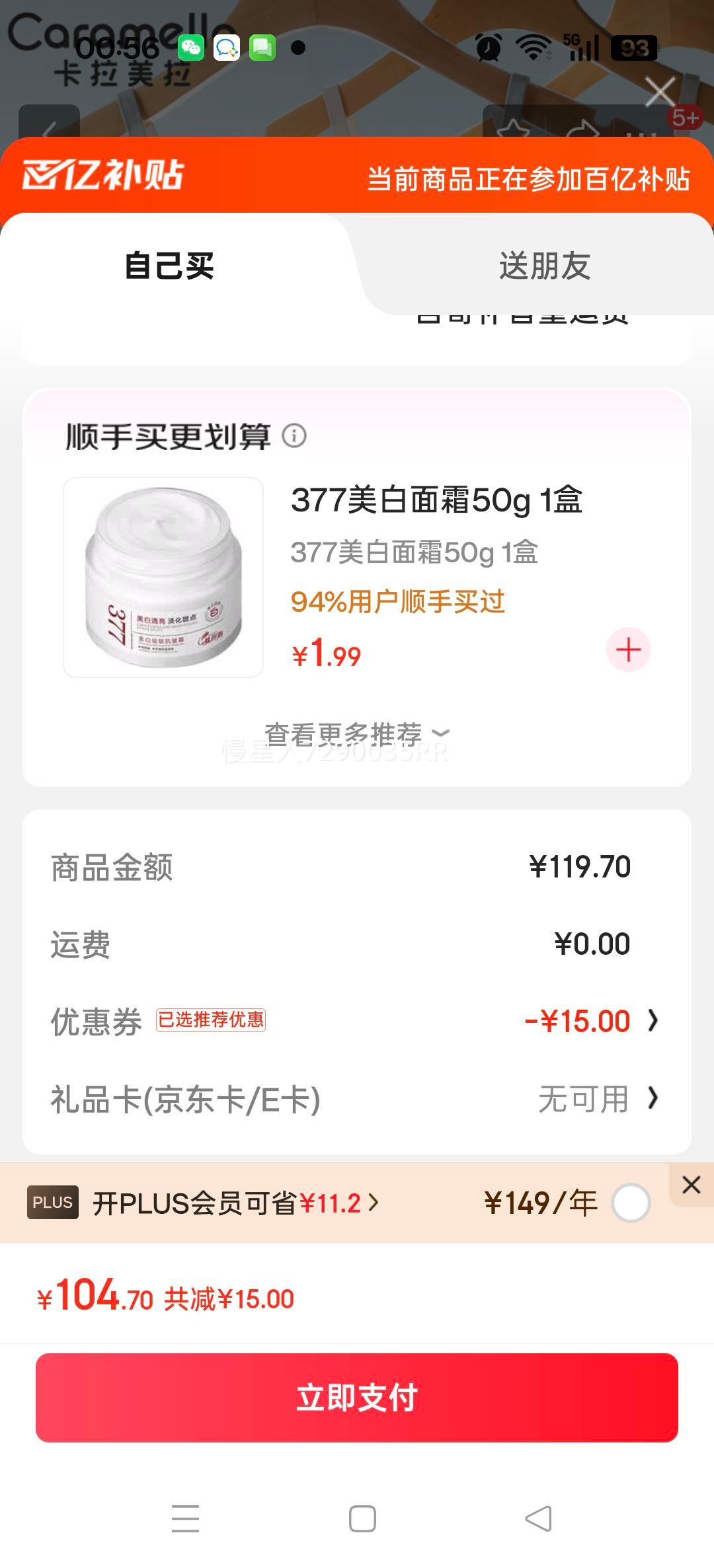This screenshot has width=714, height=1568.
Task: Switch to the 送朋友 tab
Action: 544,266
